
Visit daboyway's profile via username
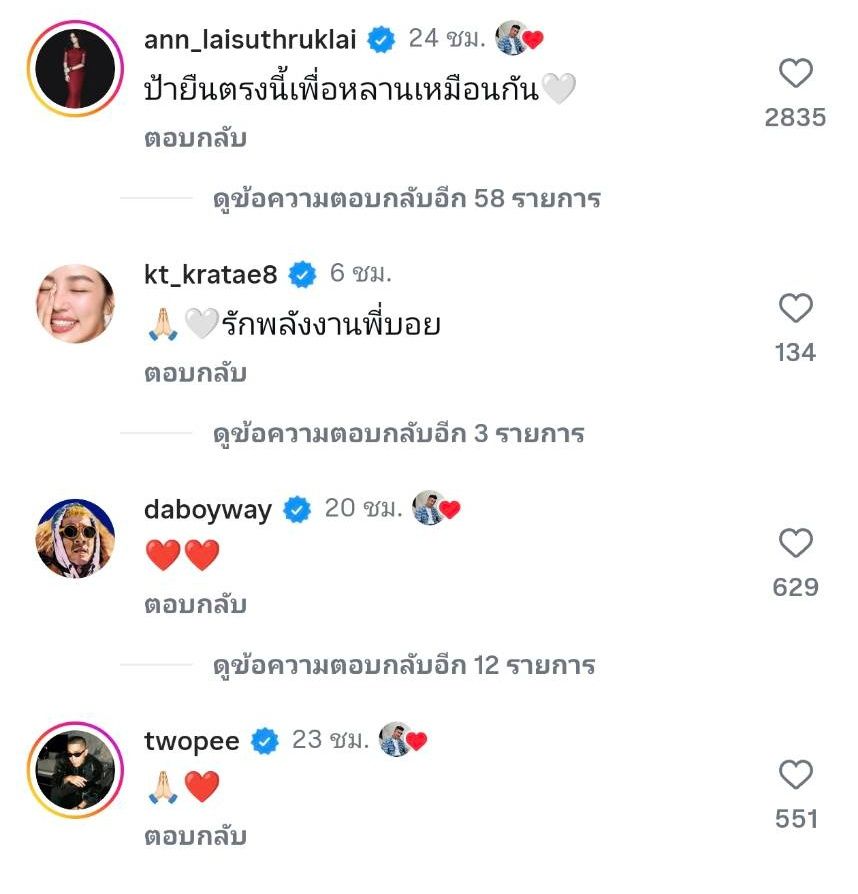208,510
